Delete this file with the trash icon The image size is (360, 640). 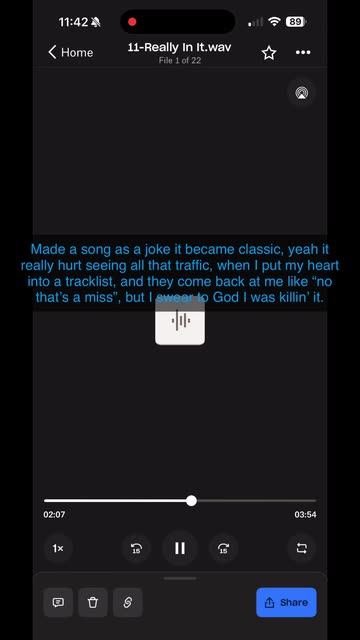tap(93, 602)
